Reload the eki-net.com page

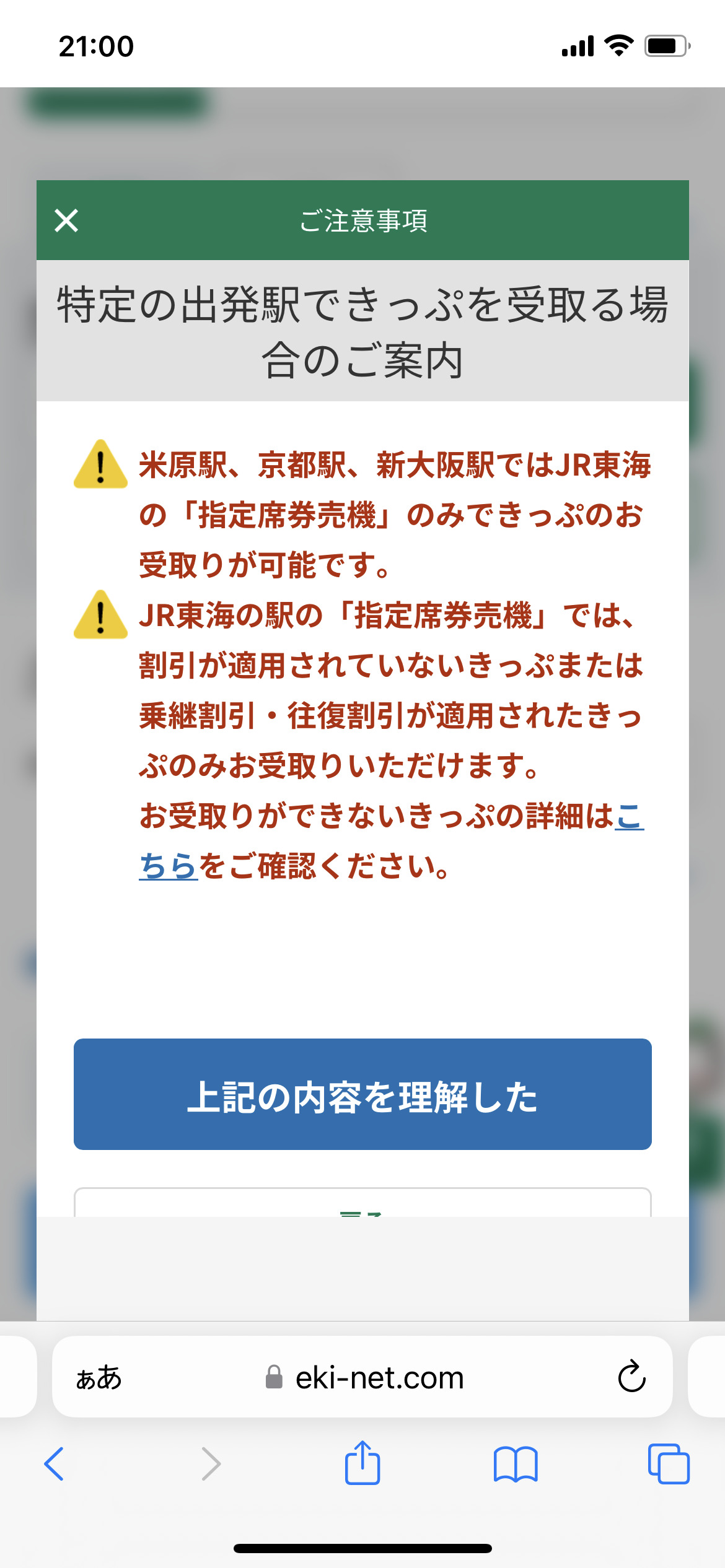[x=631, y=1377]
